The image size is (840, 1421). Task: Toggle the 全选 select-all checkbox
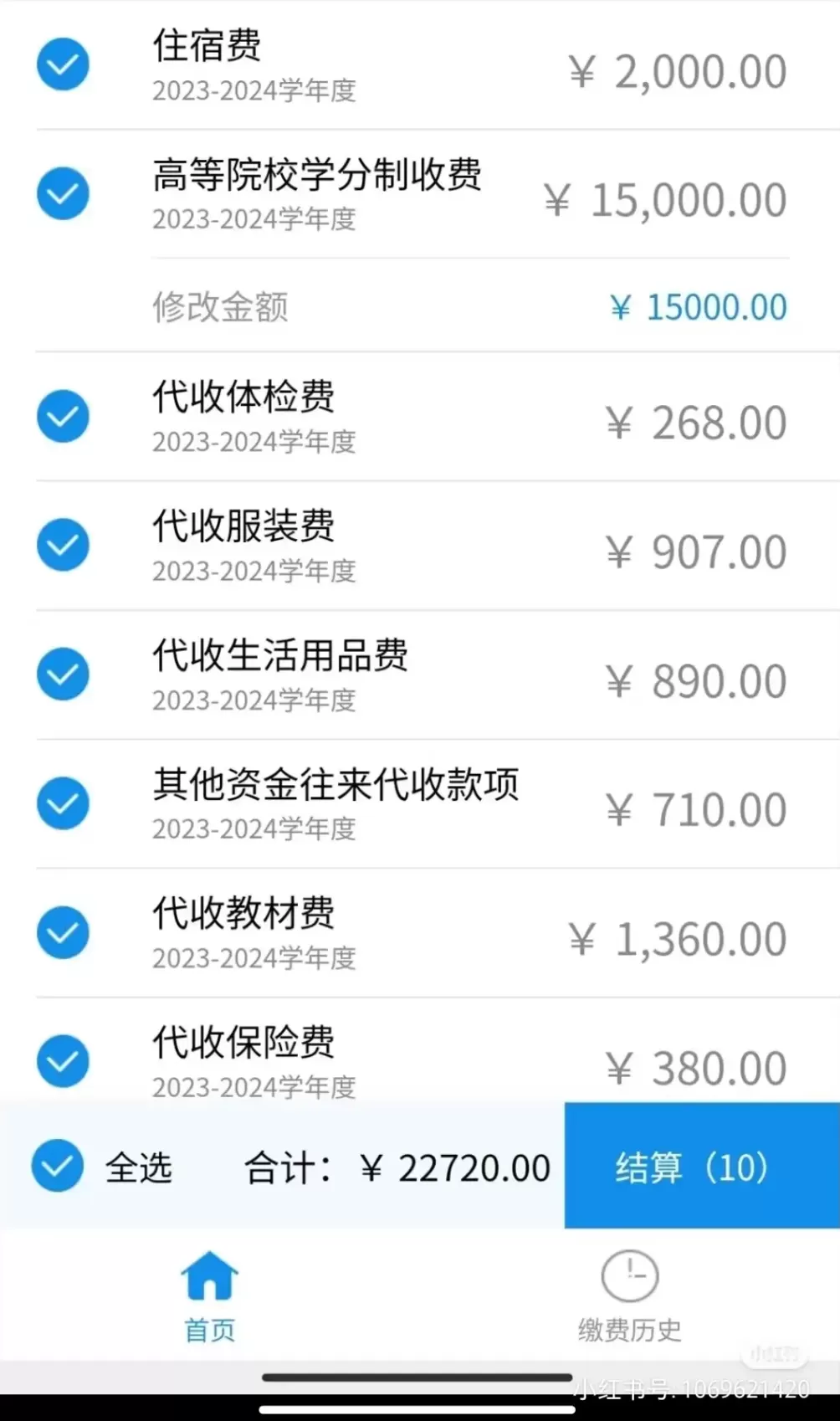point(55,1165)
